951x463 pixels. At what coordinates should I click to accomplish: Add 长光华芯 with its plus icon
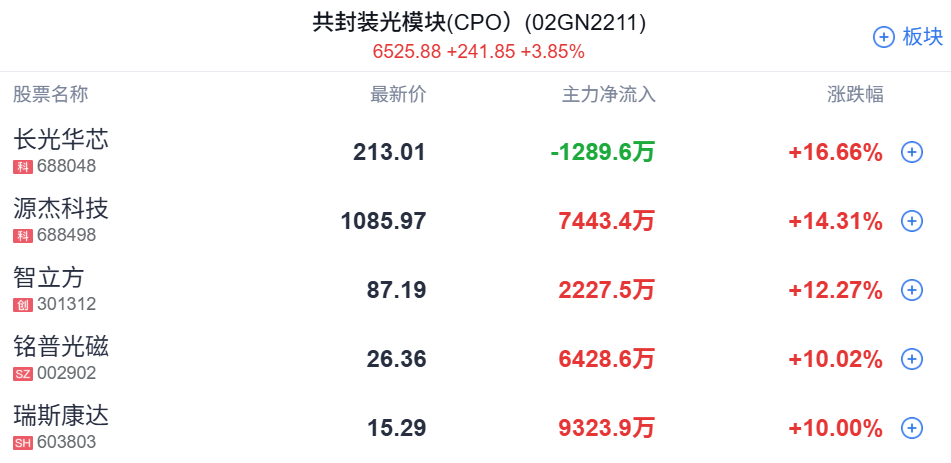(x=911, y=152)
